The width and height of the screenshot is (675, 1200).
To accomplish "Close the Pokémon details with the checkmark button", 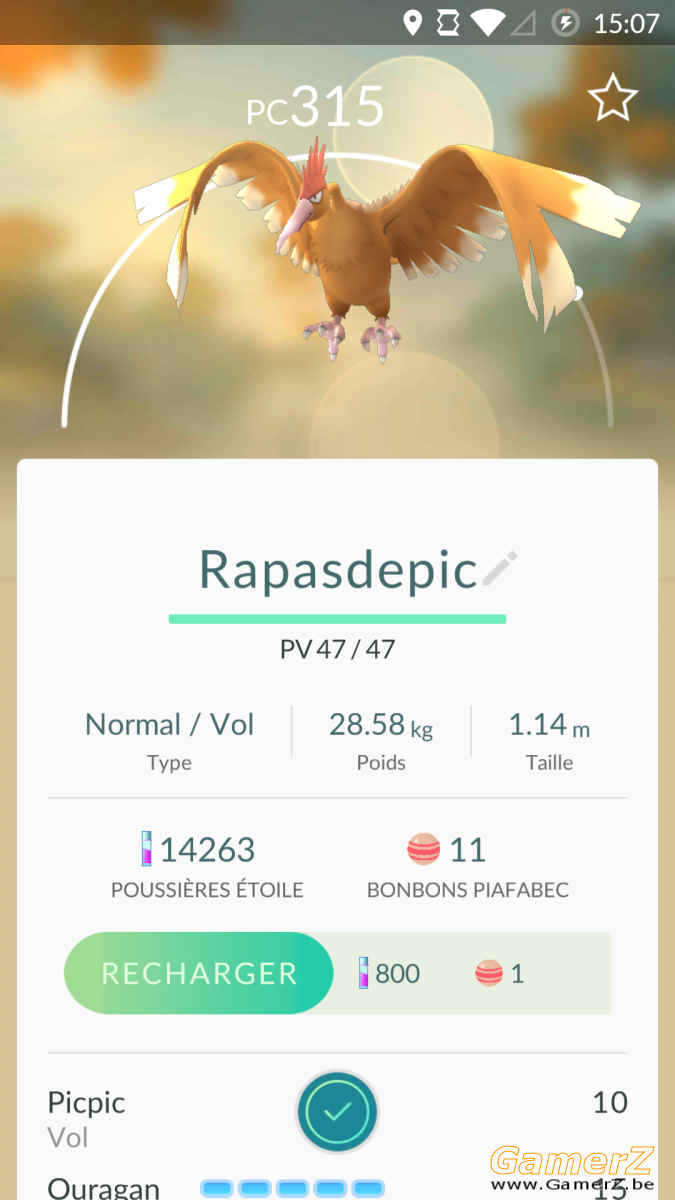I will 337,1111.
